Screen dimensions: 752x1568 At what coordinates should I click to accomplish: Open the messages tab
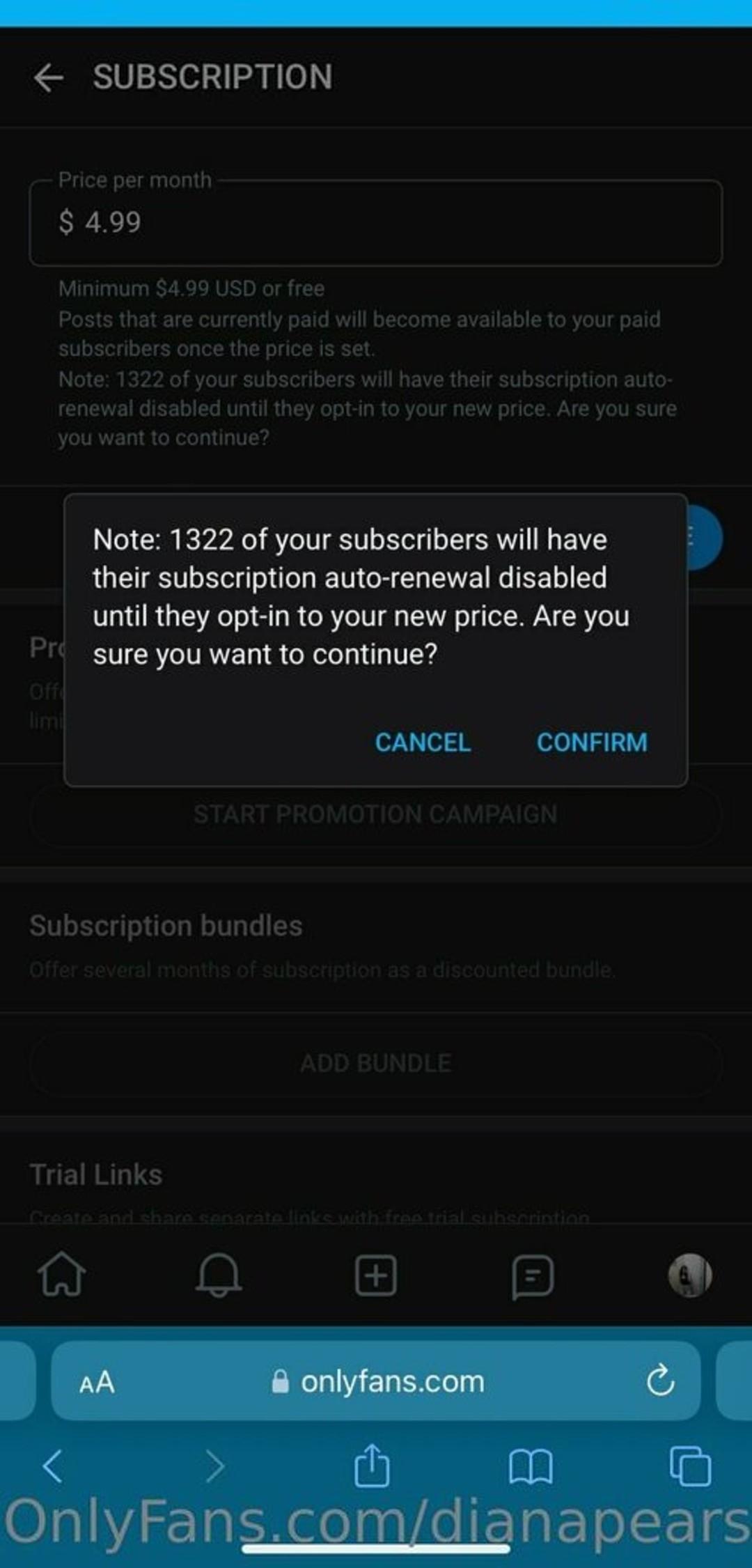point(533,1276)
